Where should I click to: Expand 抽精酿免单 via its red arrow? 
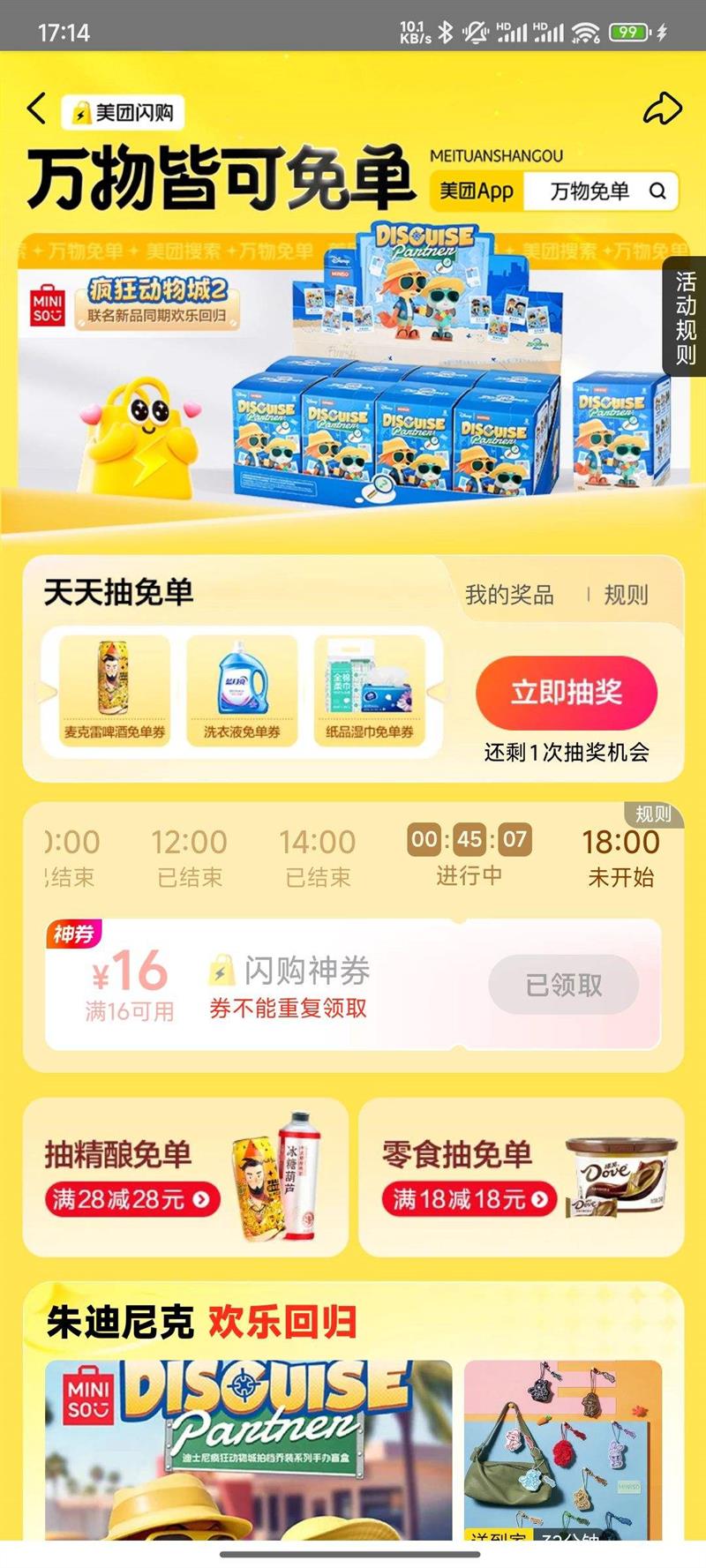(201, 1200)
